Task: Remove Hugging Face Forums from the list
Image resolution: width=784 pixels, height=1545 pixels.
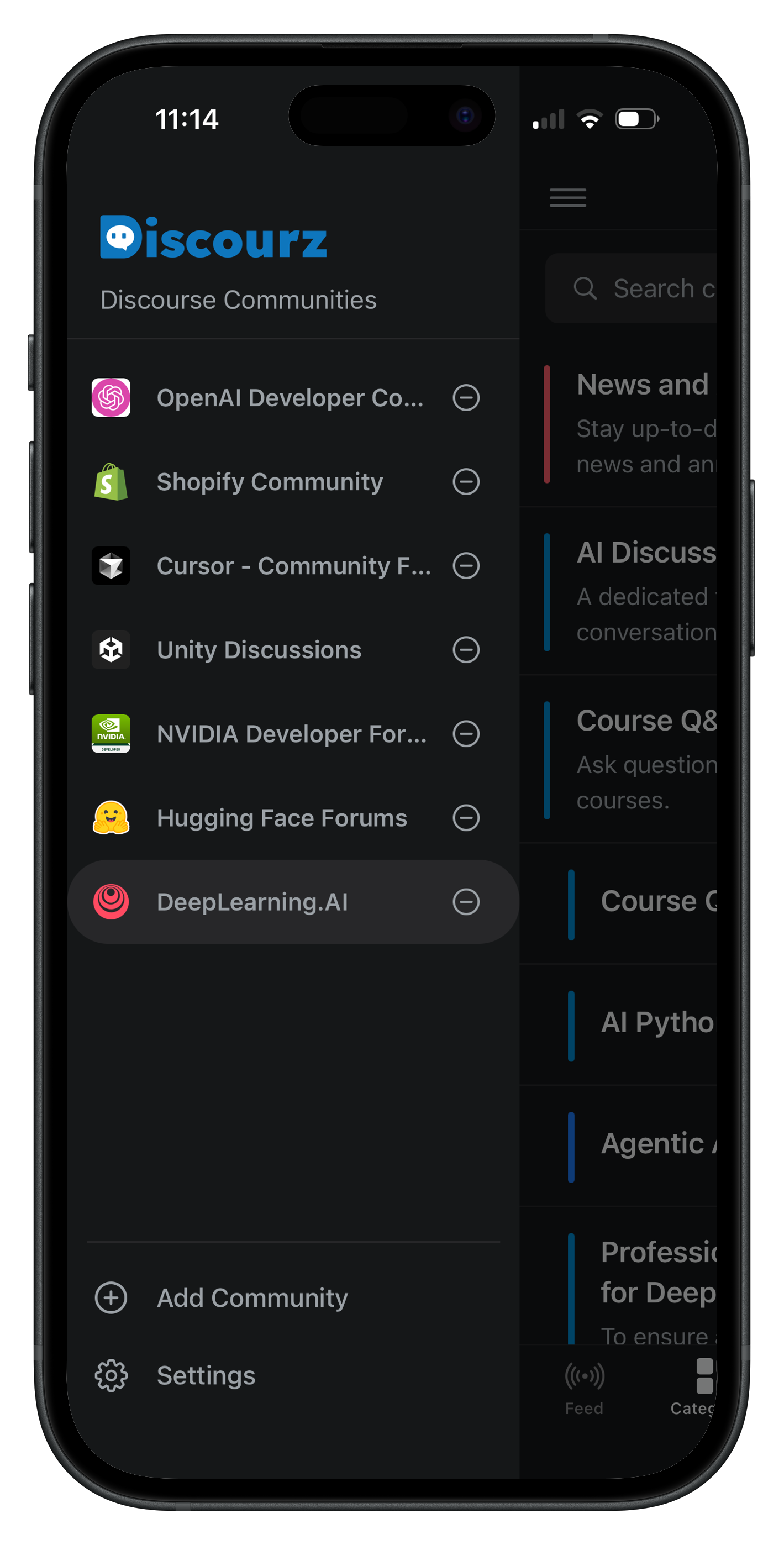Action: [466, 817]
